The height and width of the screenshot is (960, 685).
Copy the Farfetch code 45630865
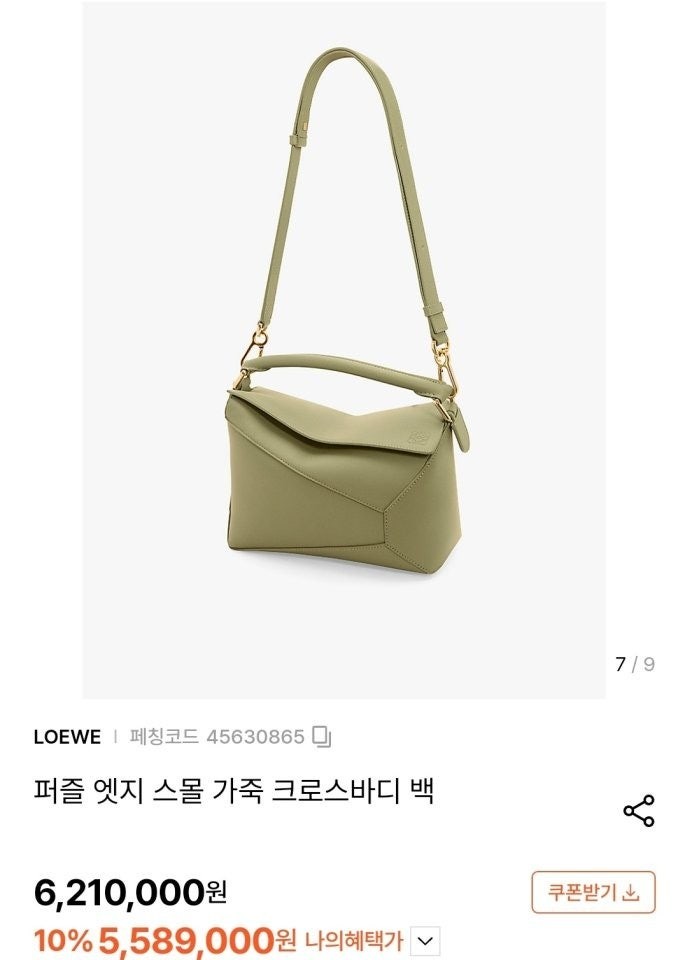tap(321, 737)
